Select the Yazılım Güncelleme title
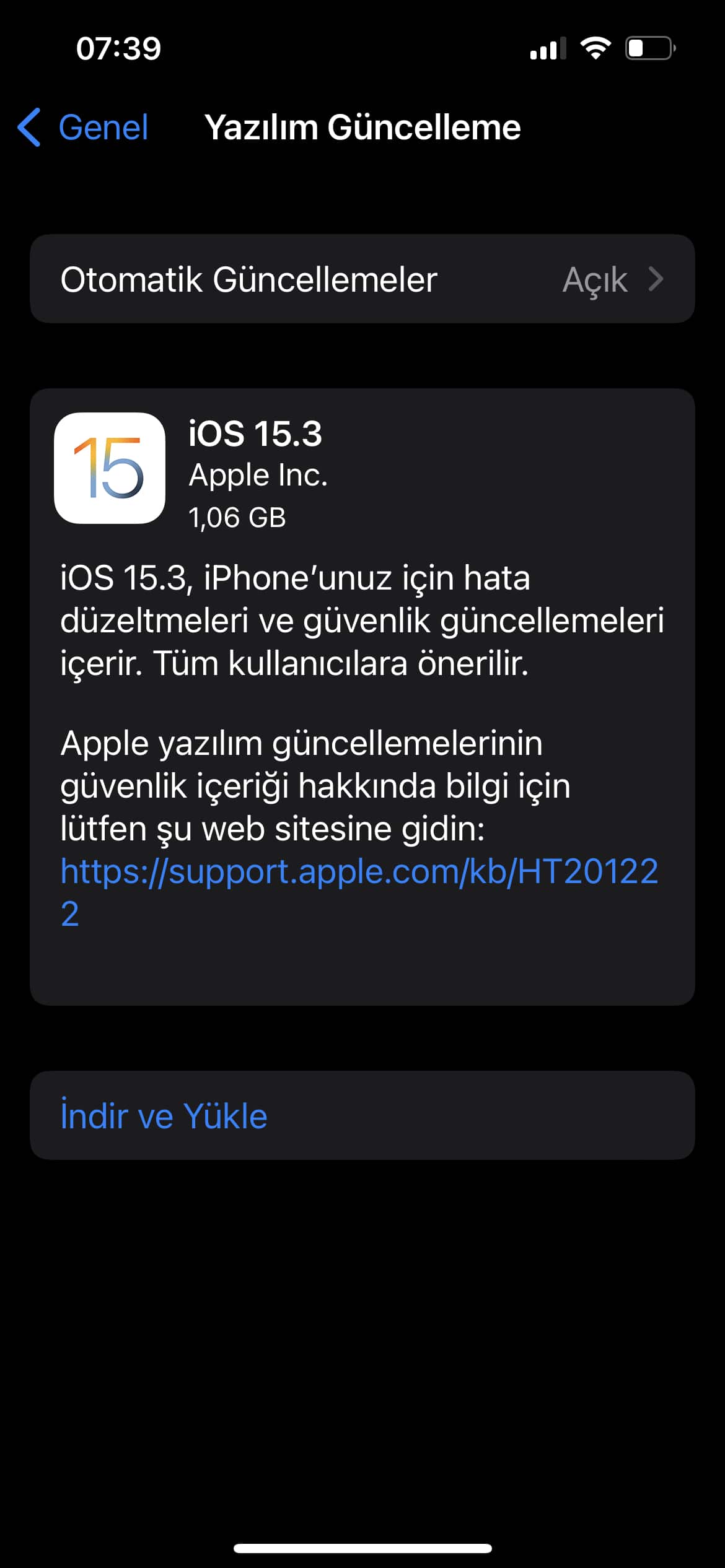This screenshot has height=1568, width=725. (x=361, y=128)
